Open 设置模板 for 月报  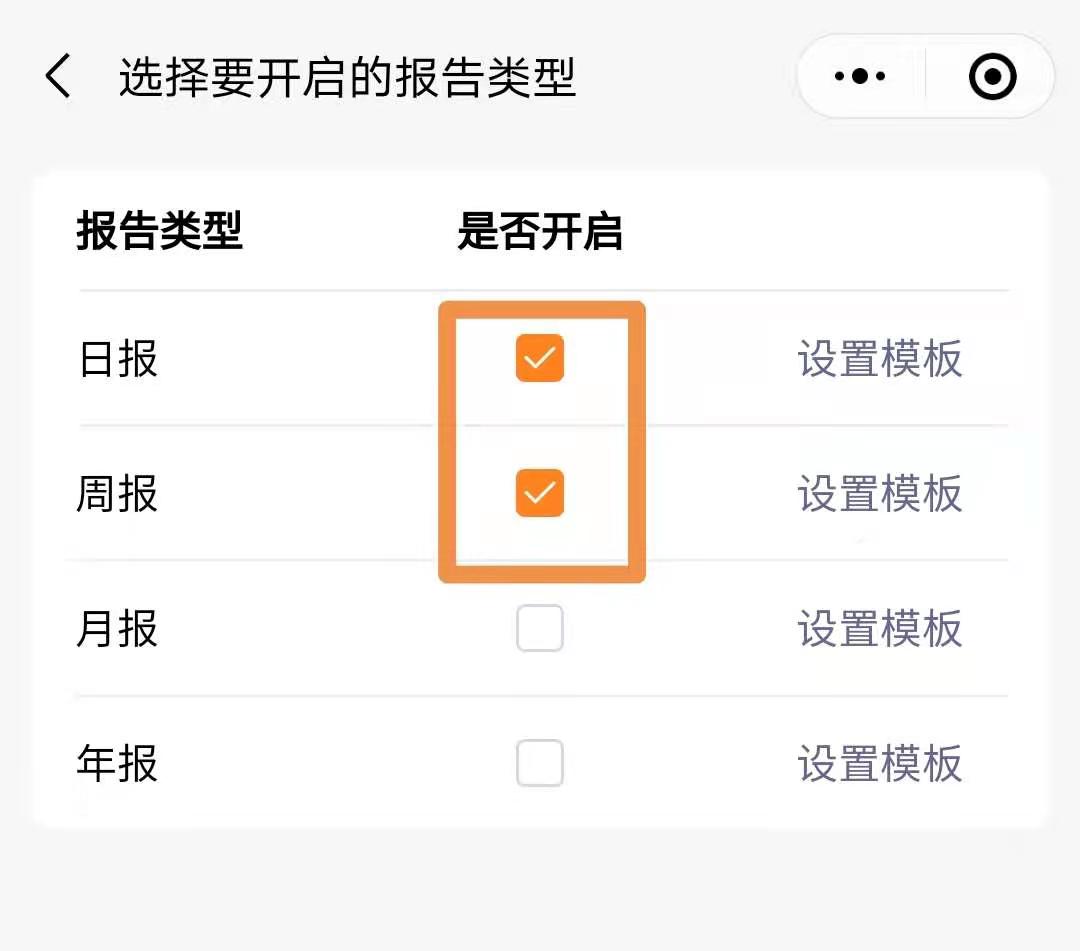coord(880,629)
